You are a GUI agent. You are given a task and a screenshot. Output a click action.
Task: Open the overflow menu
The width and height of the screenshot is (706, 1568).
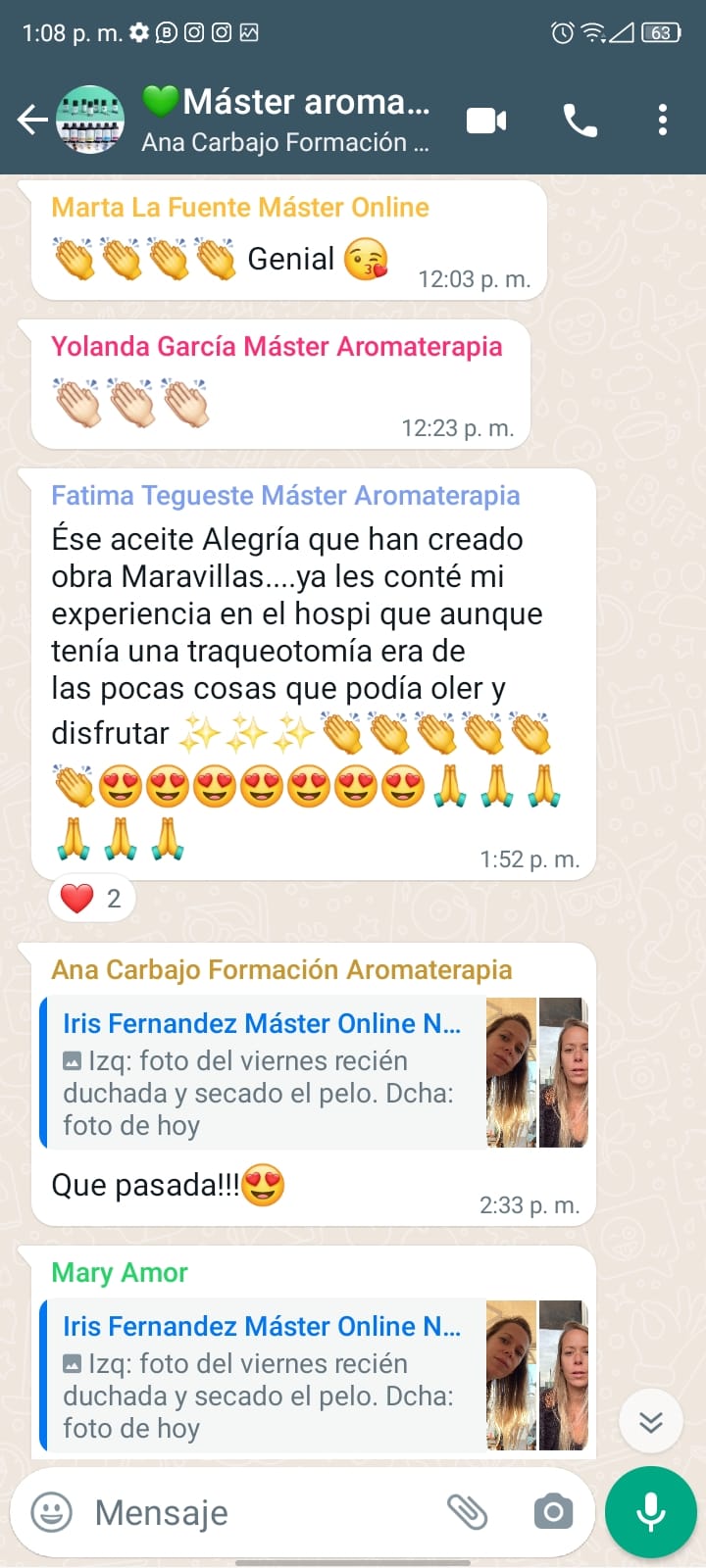coord(663,120)
